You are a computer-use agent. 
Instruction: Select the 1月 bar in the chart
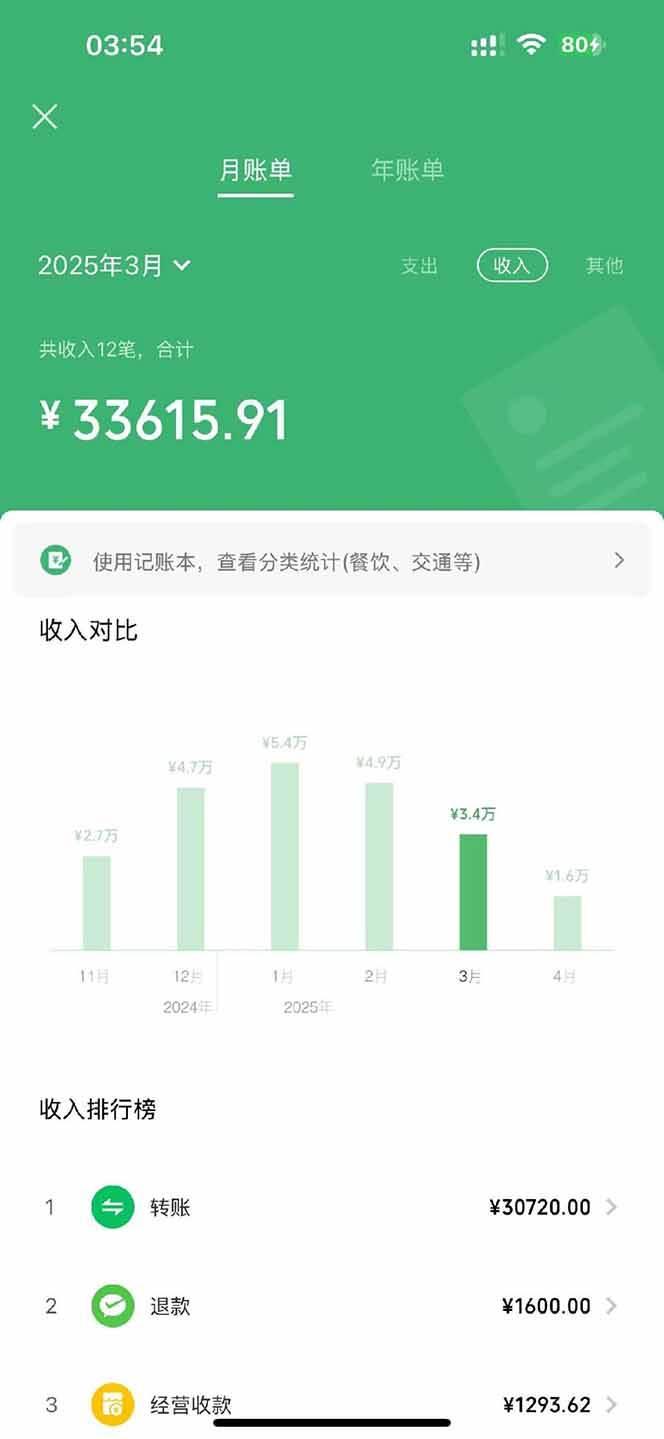[284, 856]
